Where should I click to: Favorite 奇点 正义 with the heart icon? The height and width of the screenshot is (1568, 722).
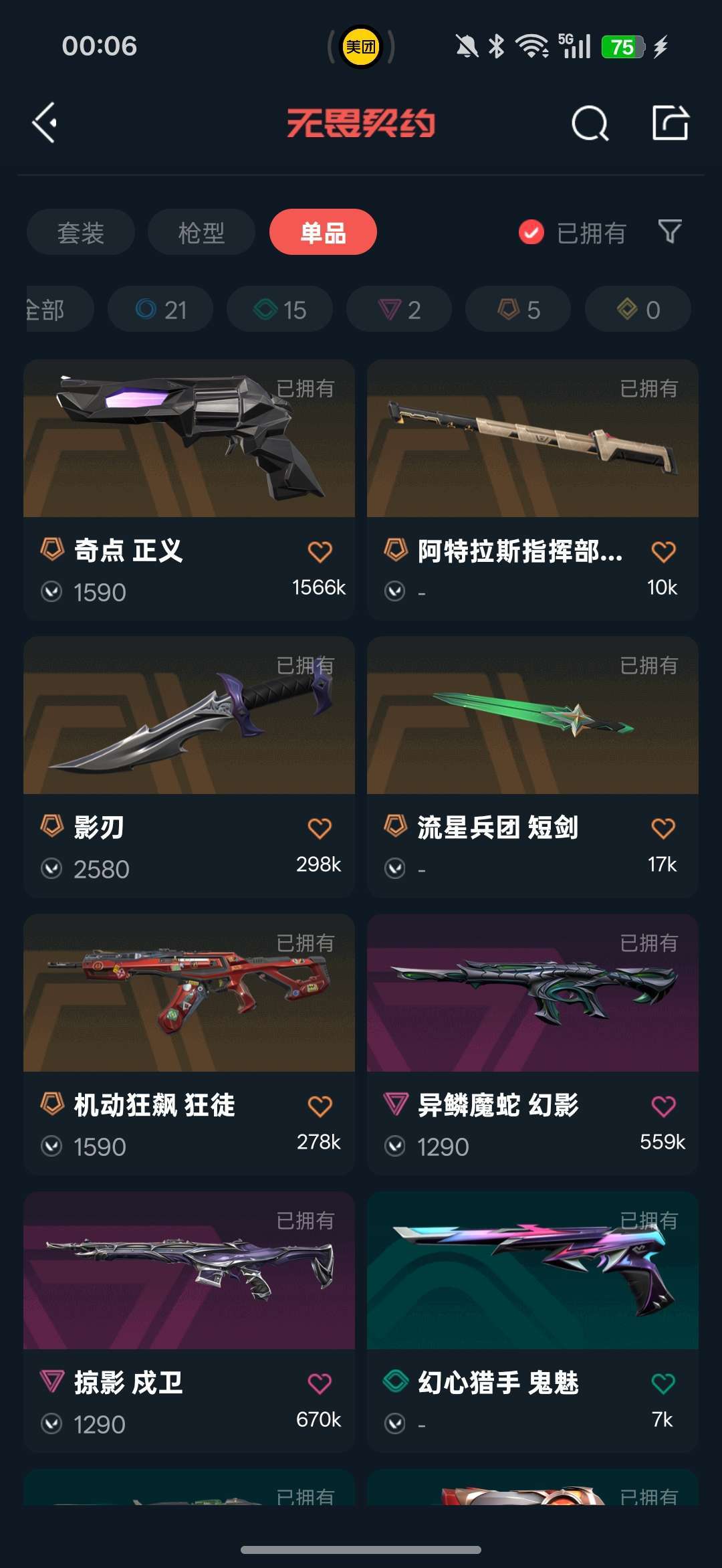click(x=319, y=551)
